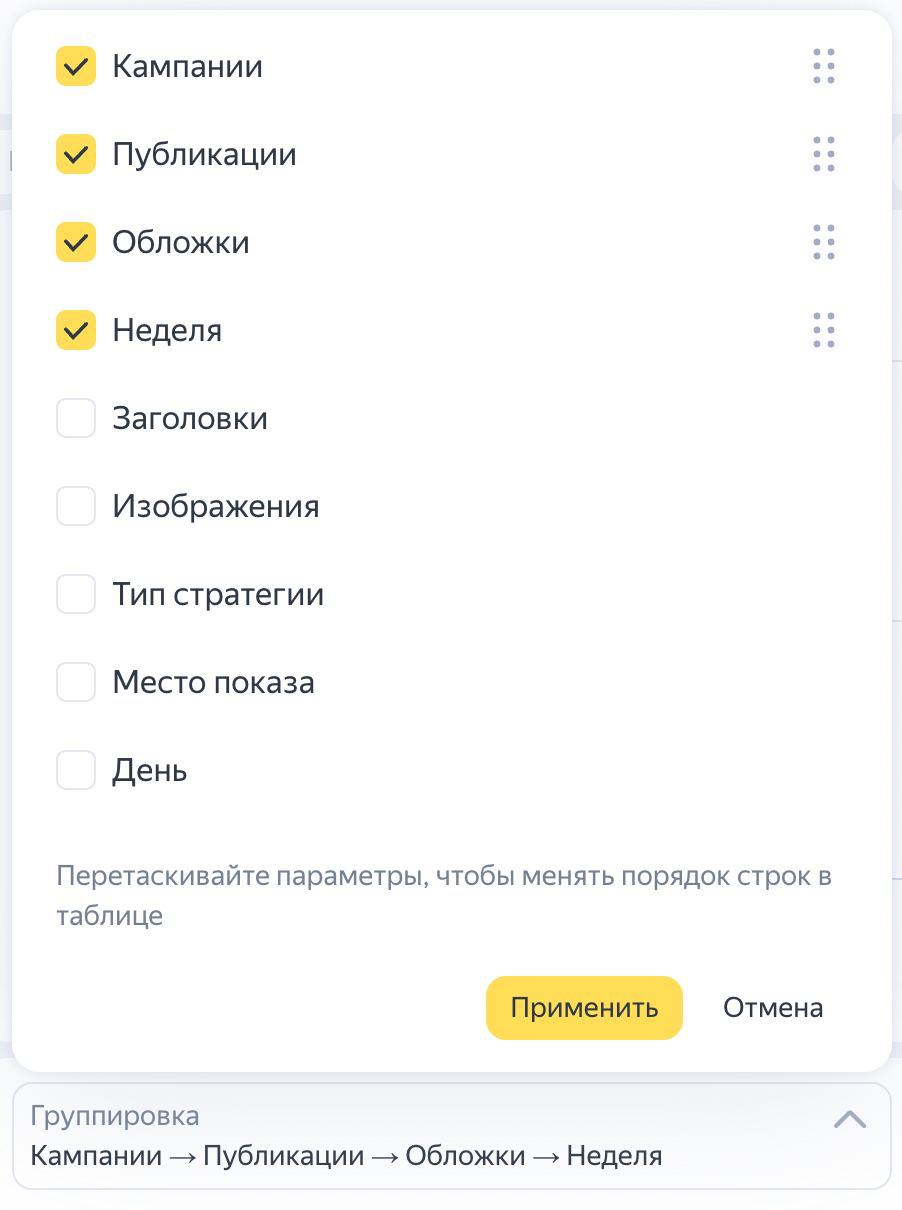
Task: Uncheck the Публикации checkbox
Action: click(x=76, y=155)
